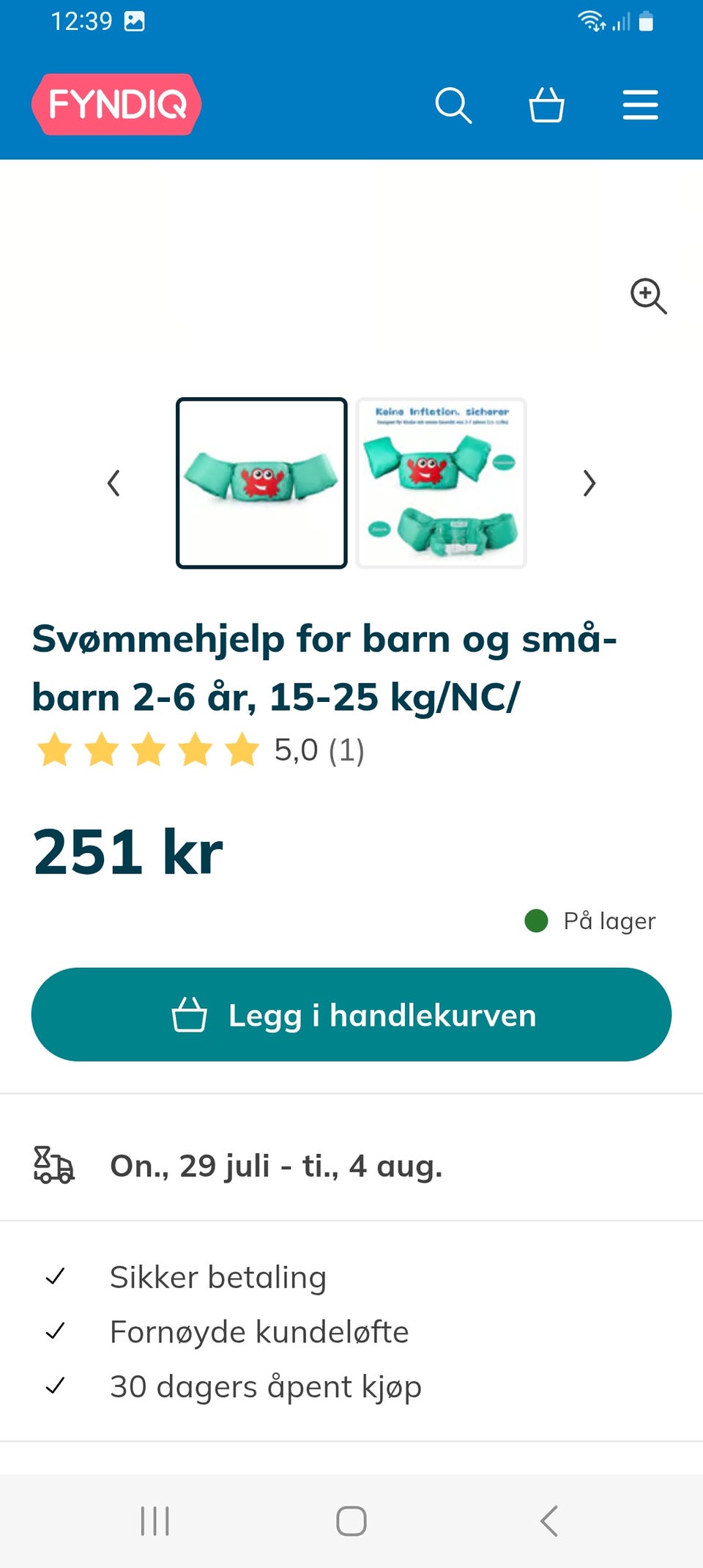Select the second thumbnail with front and back views

pos(441,483)
